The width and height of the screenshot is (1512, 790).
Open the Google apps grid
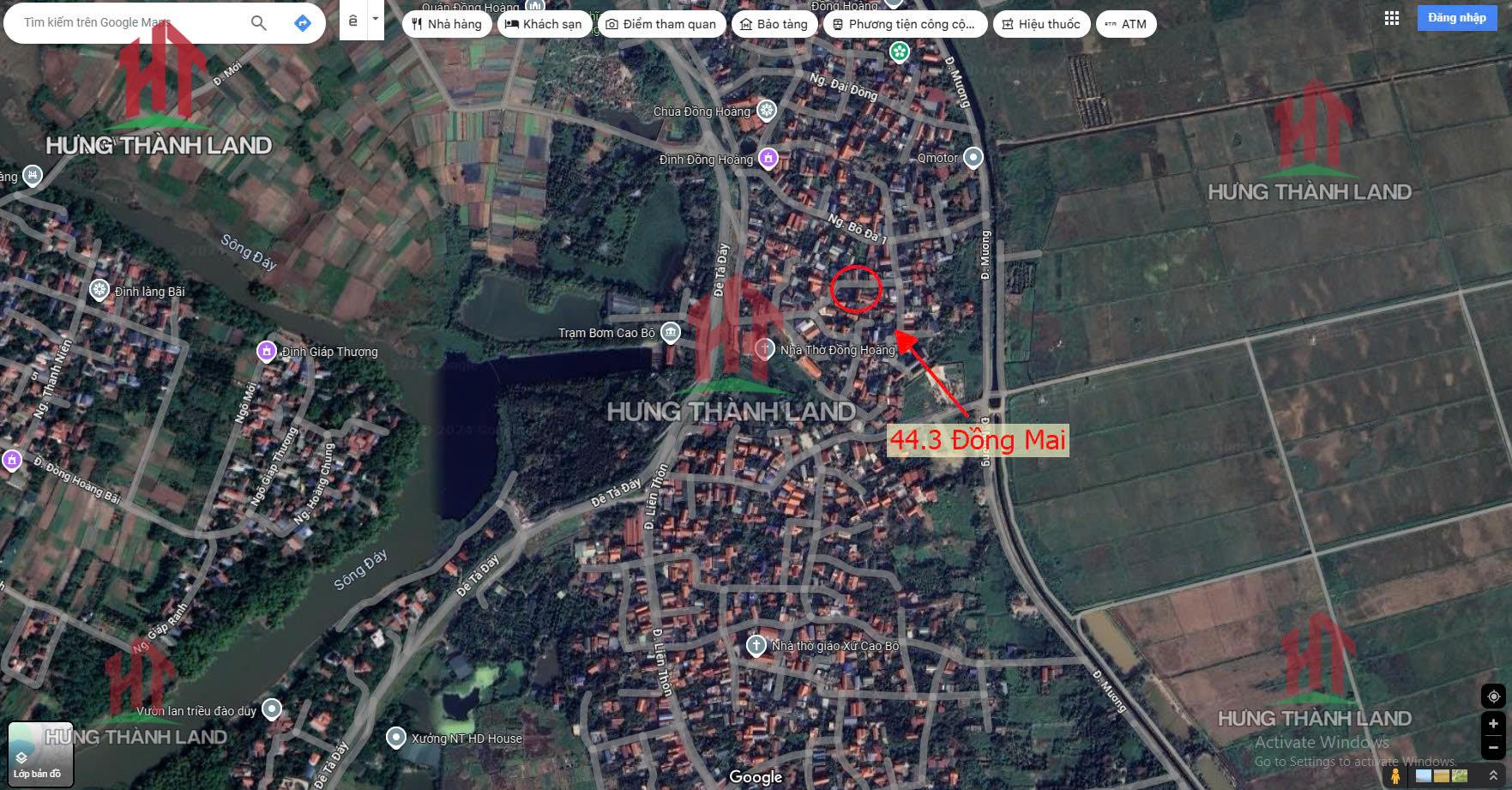pyautogui.click(x=1392, y=18)
